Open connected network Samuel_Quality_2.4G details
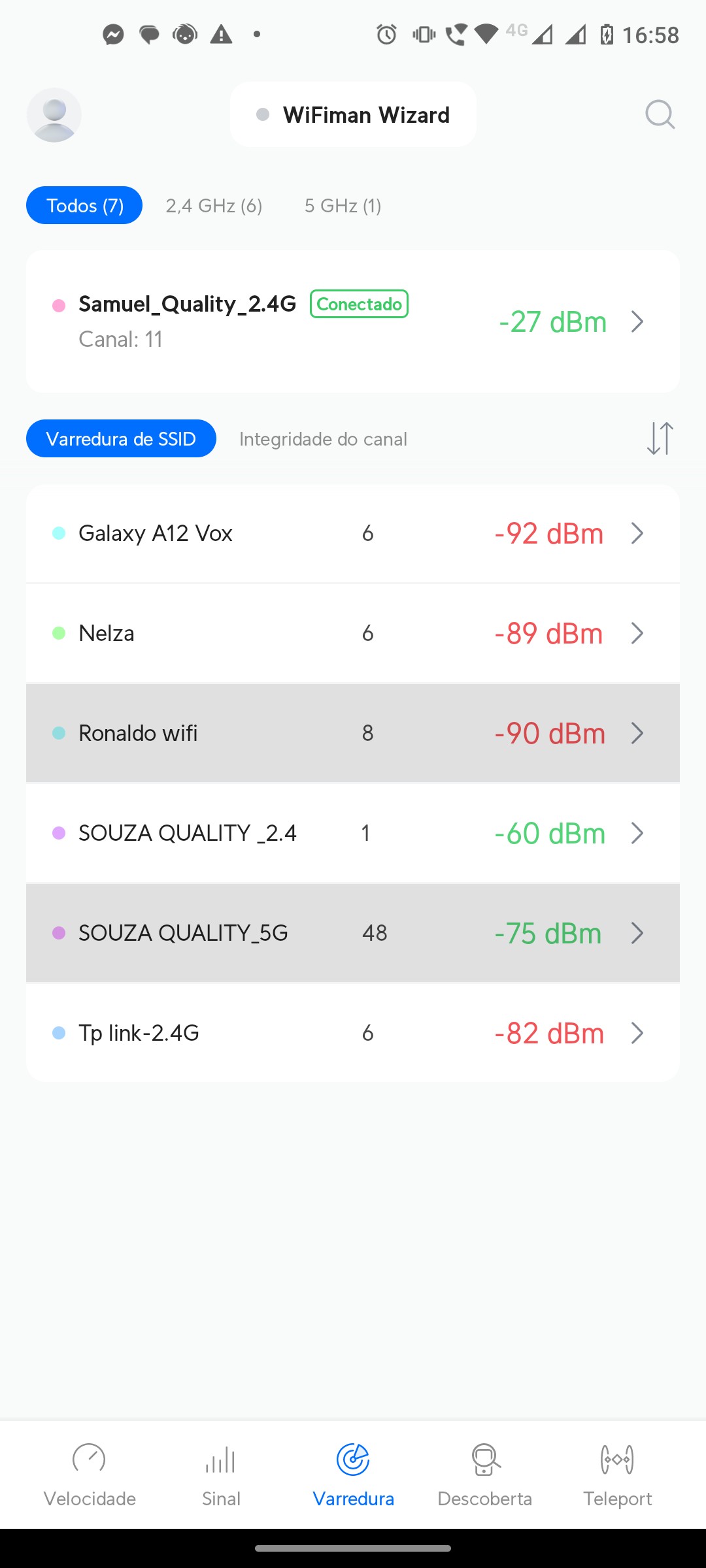The image size is (706, 1568). pyautogui.click(x=353, y=321)
